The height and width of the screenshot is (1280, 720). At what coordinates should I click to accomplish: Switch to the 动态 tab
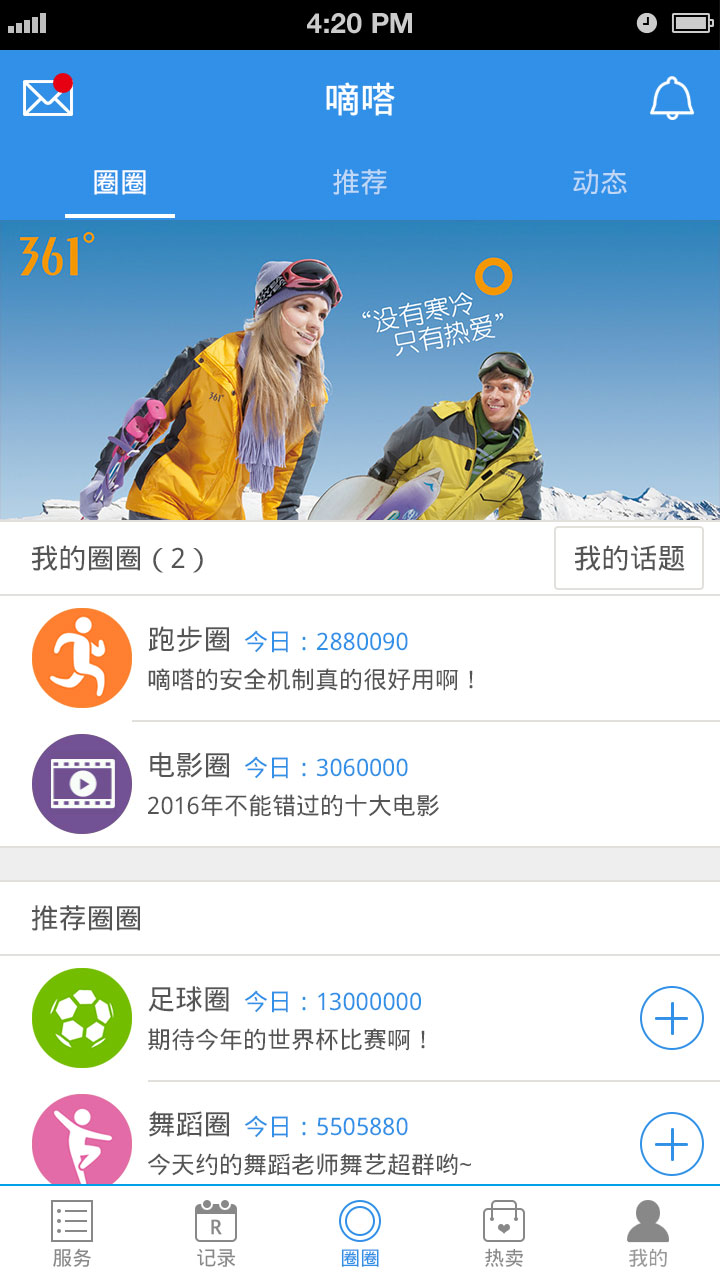point(599,182)
